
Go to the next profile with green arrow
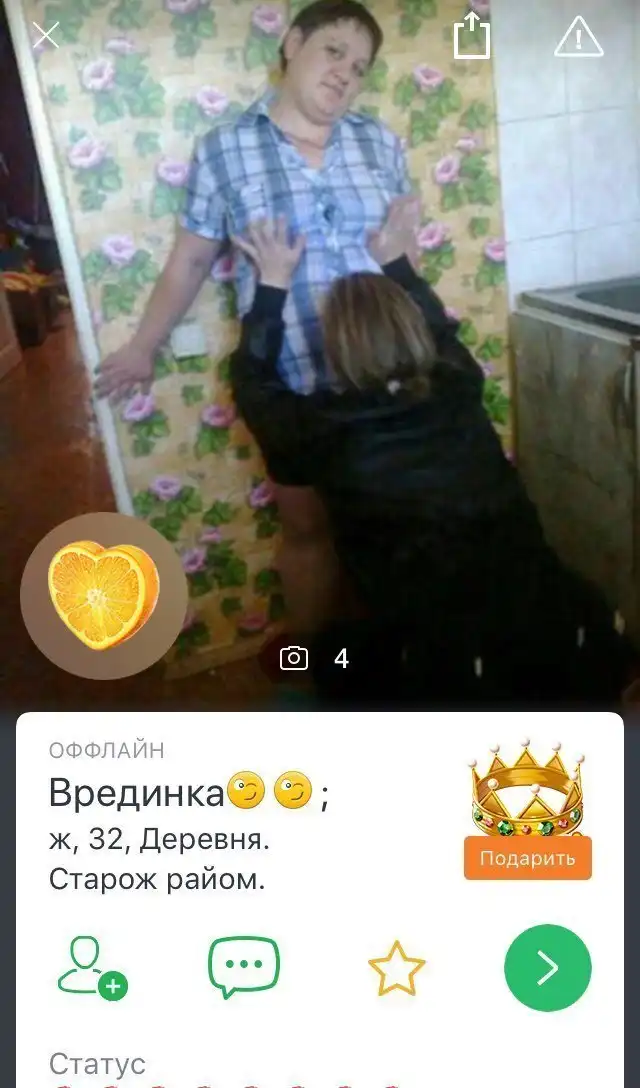coord(547,967)
